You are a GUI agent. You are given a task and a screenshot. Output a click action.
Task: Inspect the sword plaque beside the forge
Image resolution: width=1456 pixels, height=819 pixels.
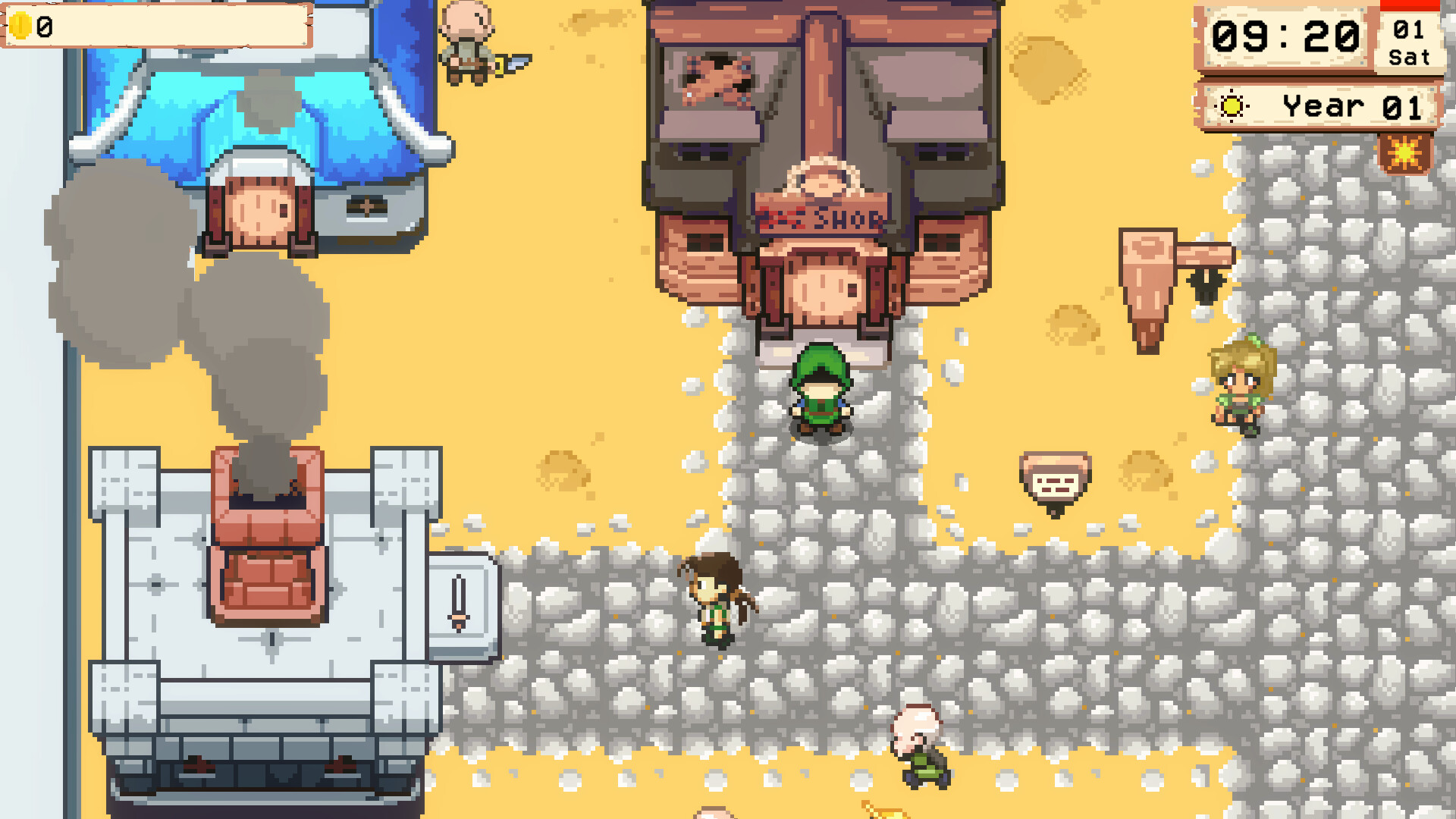point(460,603)
